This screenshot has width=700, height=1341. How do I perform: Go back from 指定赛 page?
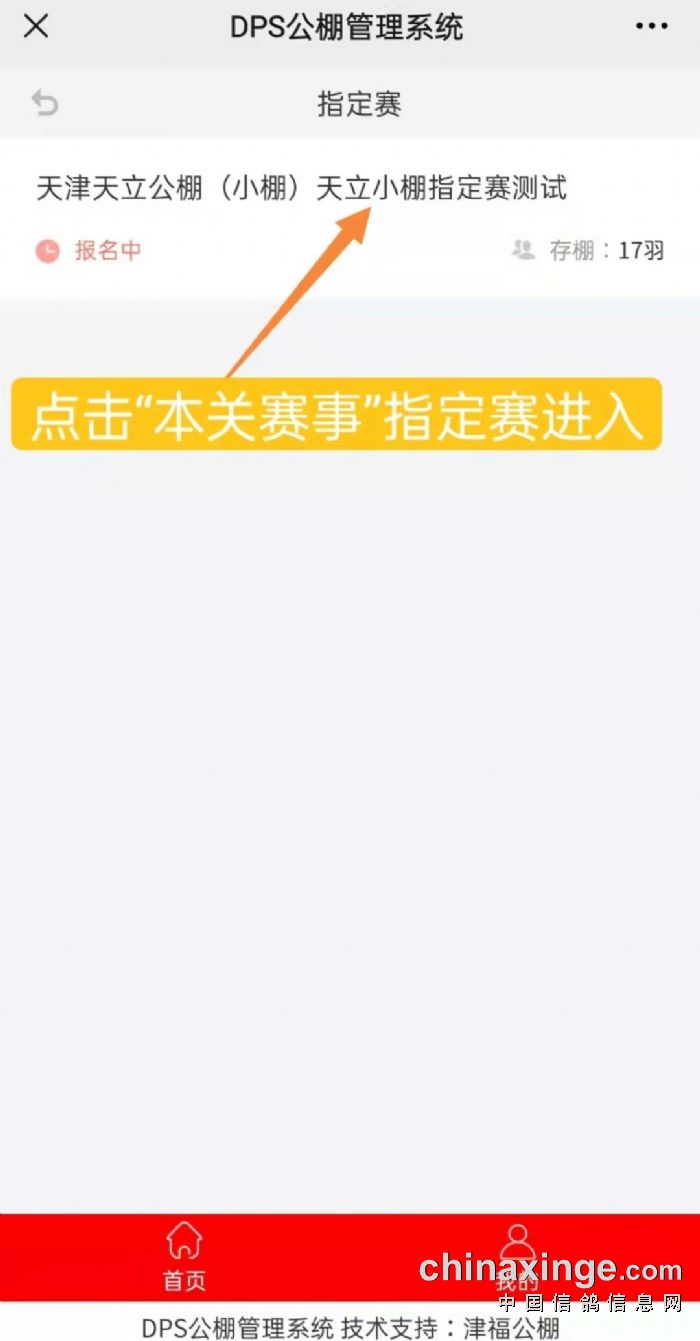[x=45, y=103]
